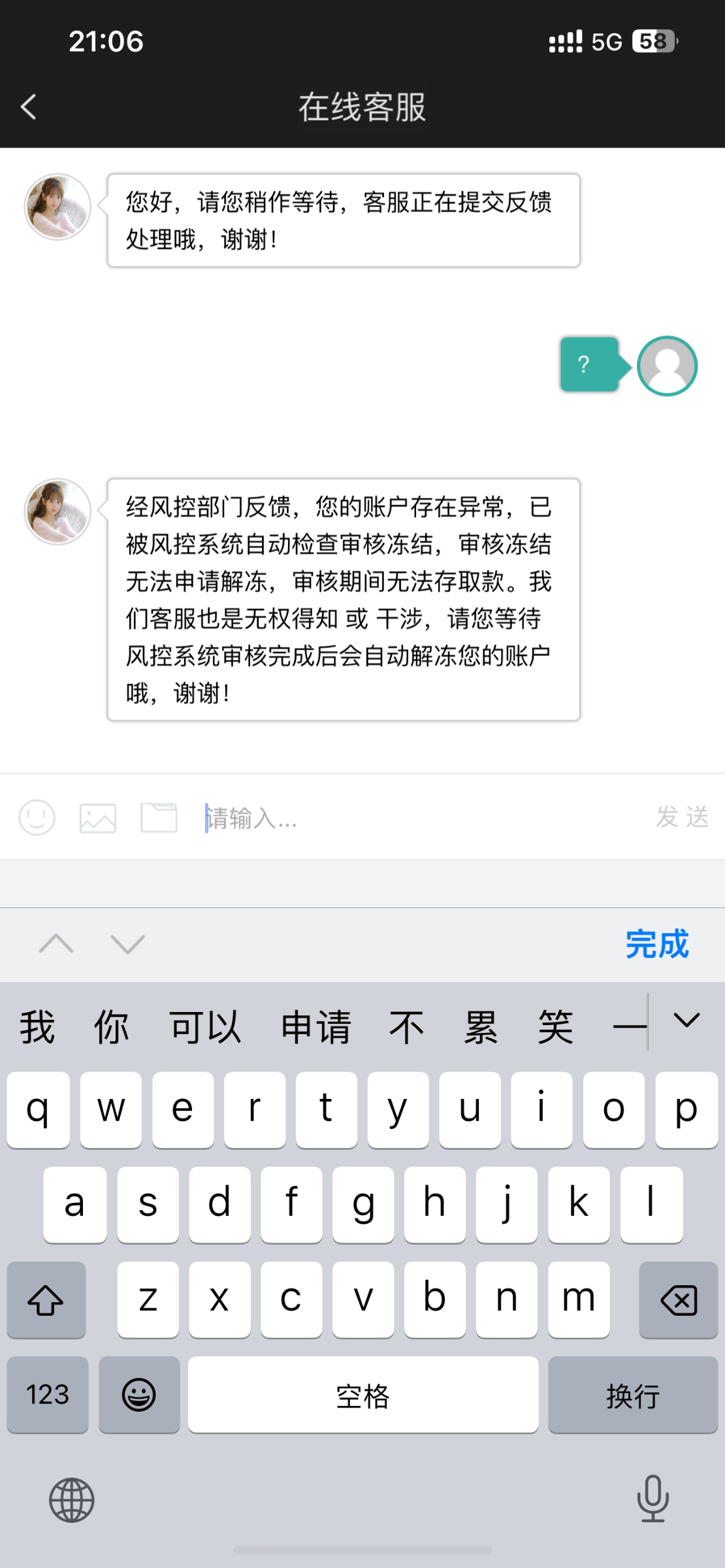This screenshot has width=725, height=1568.
Task: Go back from the 在线客服 chat
Action: click(29, 106)
